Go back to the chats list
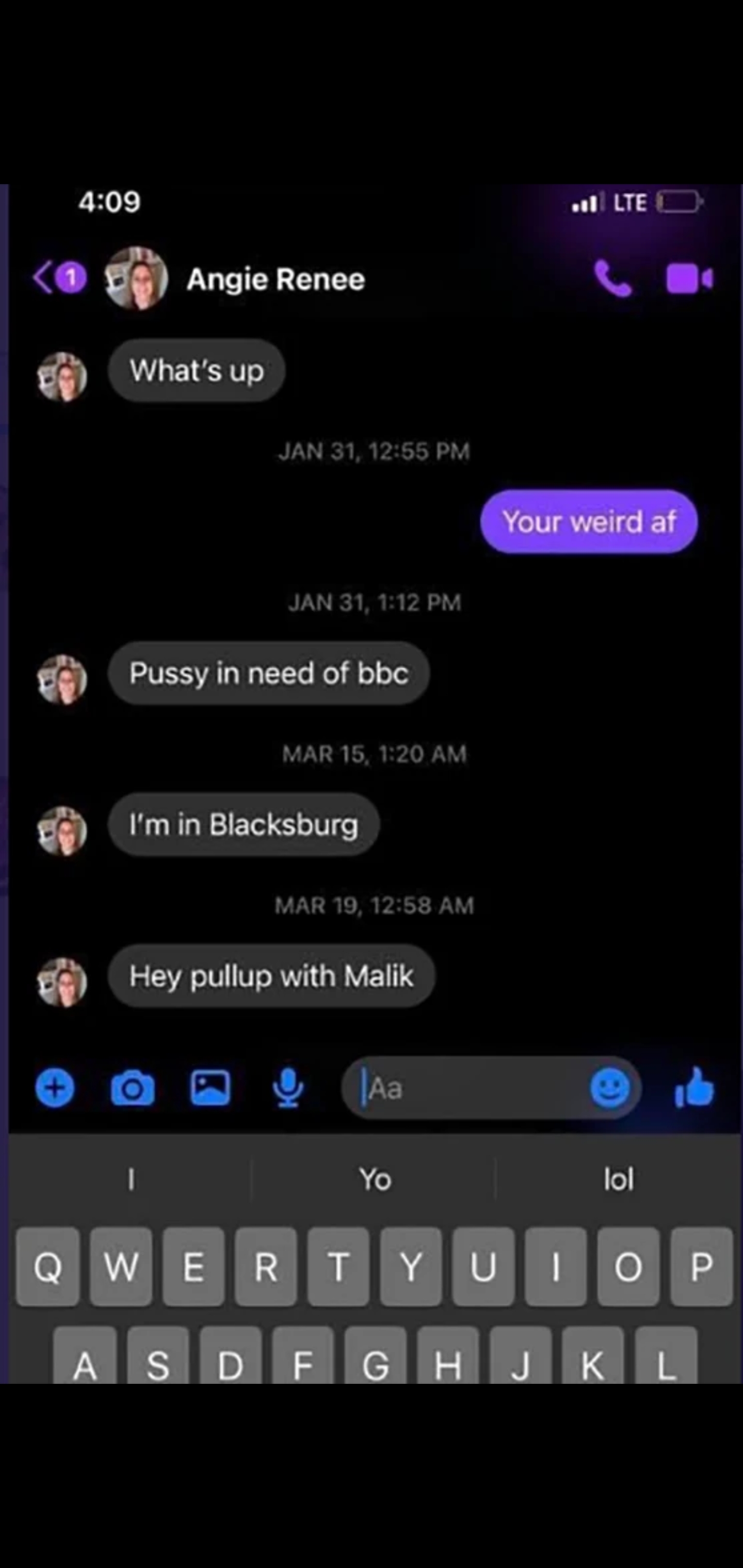Screen dimensions: 743x1568 (x=44, y=279)
